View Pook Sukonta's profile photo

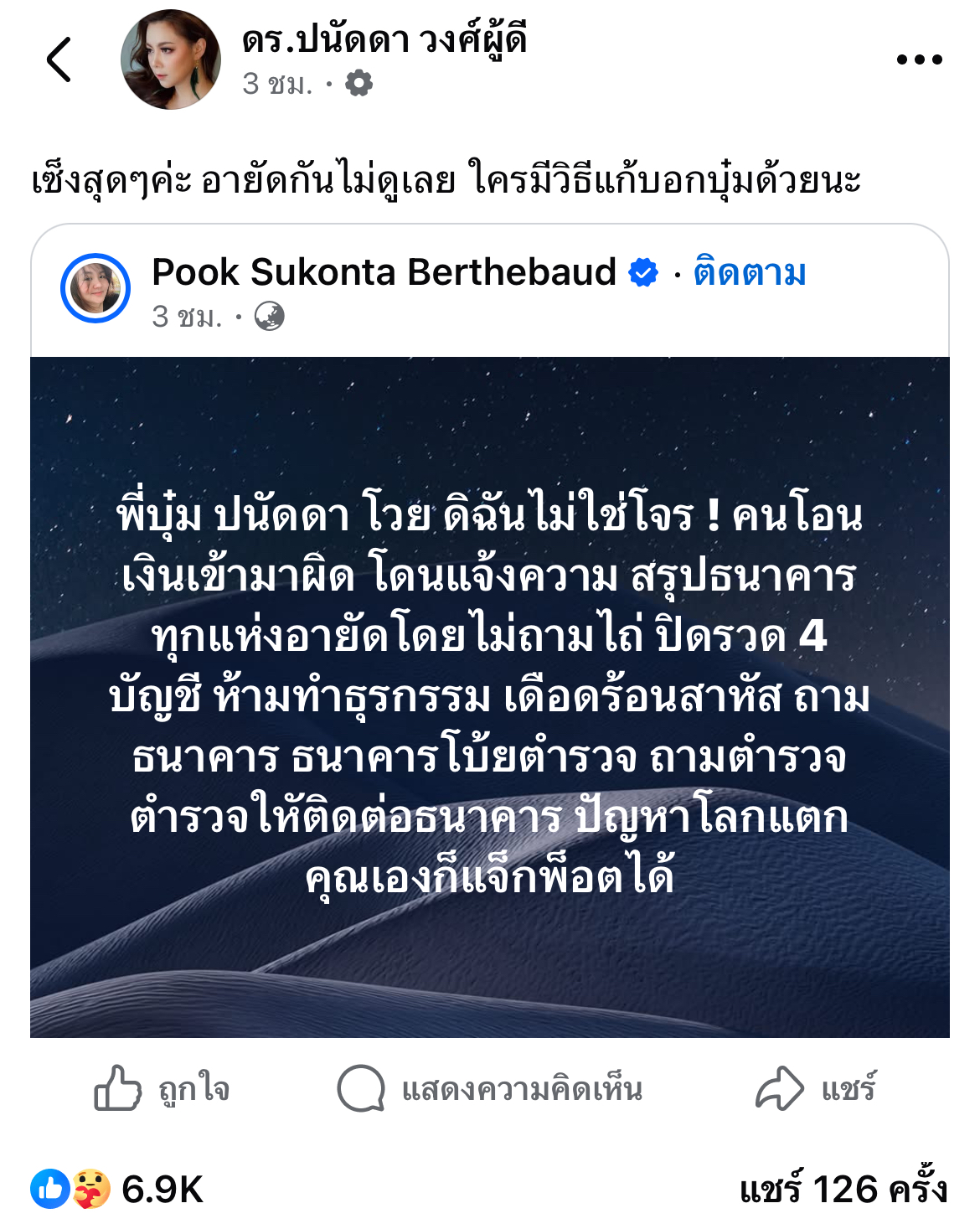pyautogui.click(x=95, y=288)
